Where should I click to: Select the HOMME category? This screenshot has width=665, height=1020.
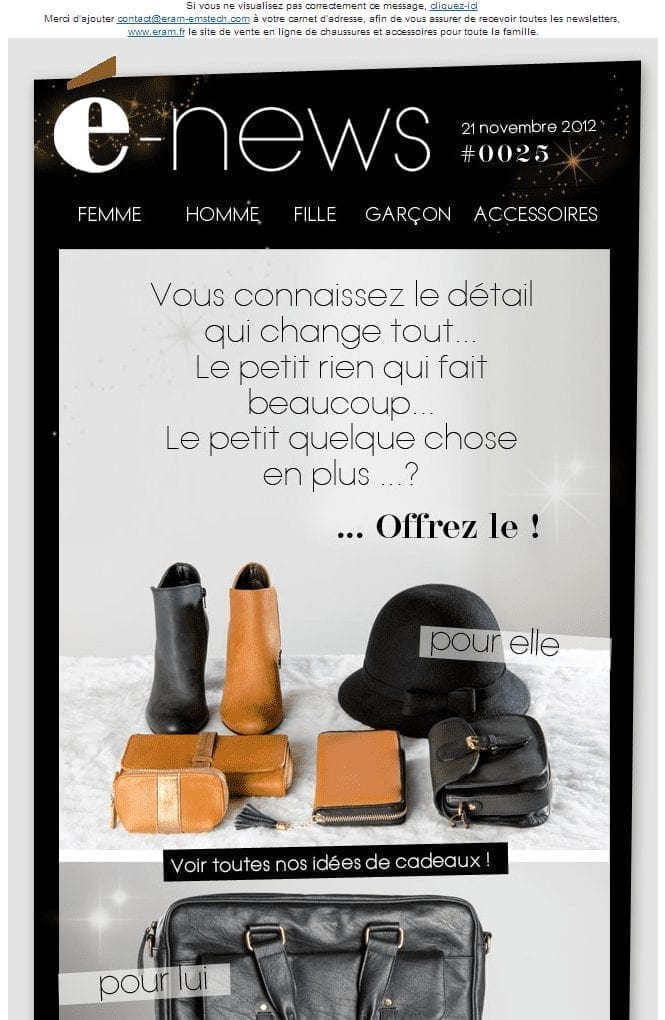tap(222, 214)
